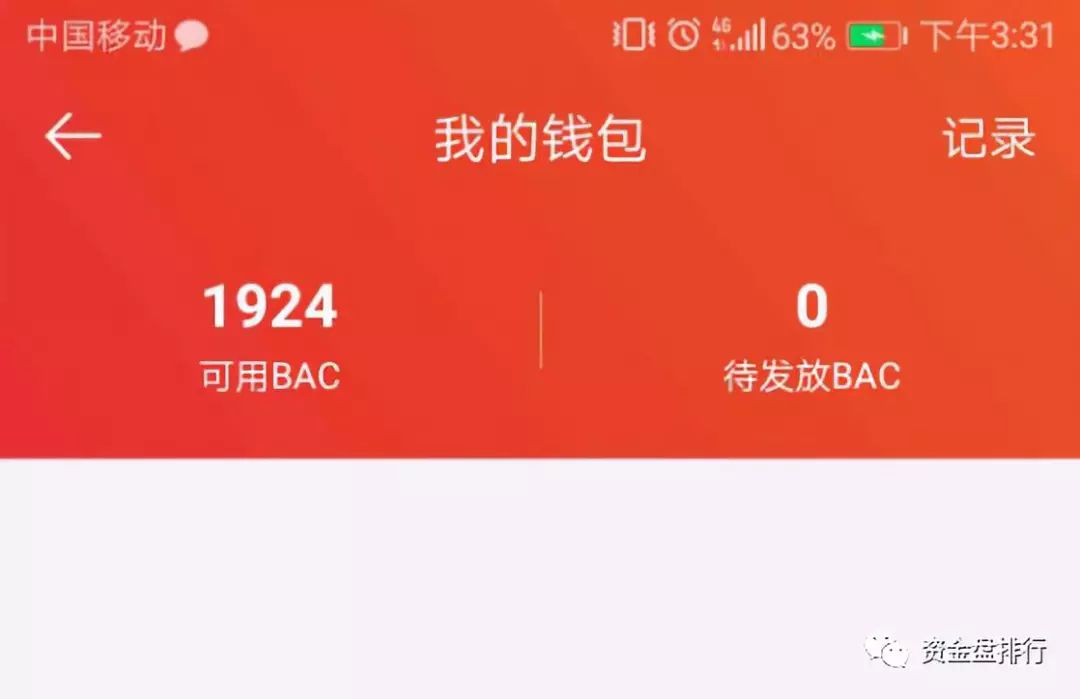Go back using the arrow icon
The image size is (1080, 699).
[73, 137]
